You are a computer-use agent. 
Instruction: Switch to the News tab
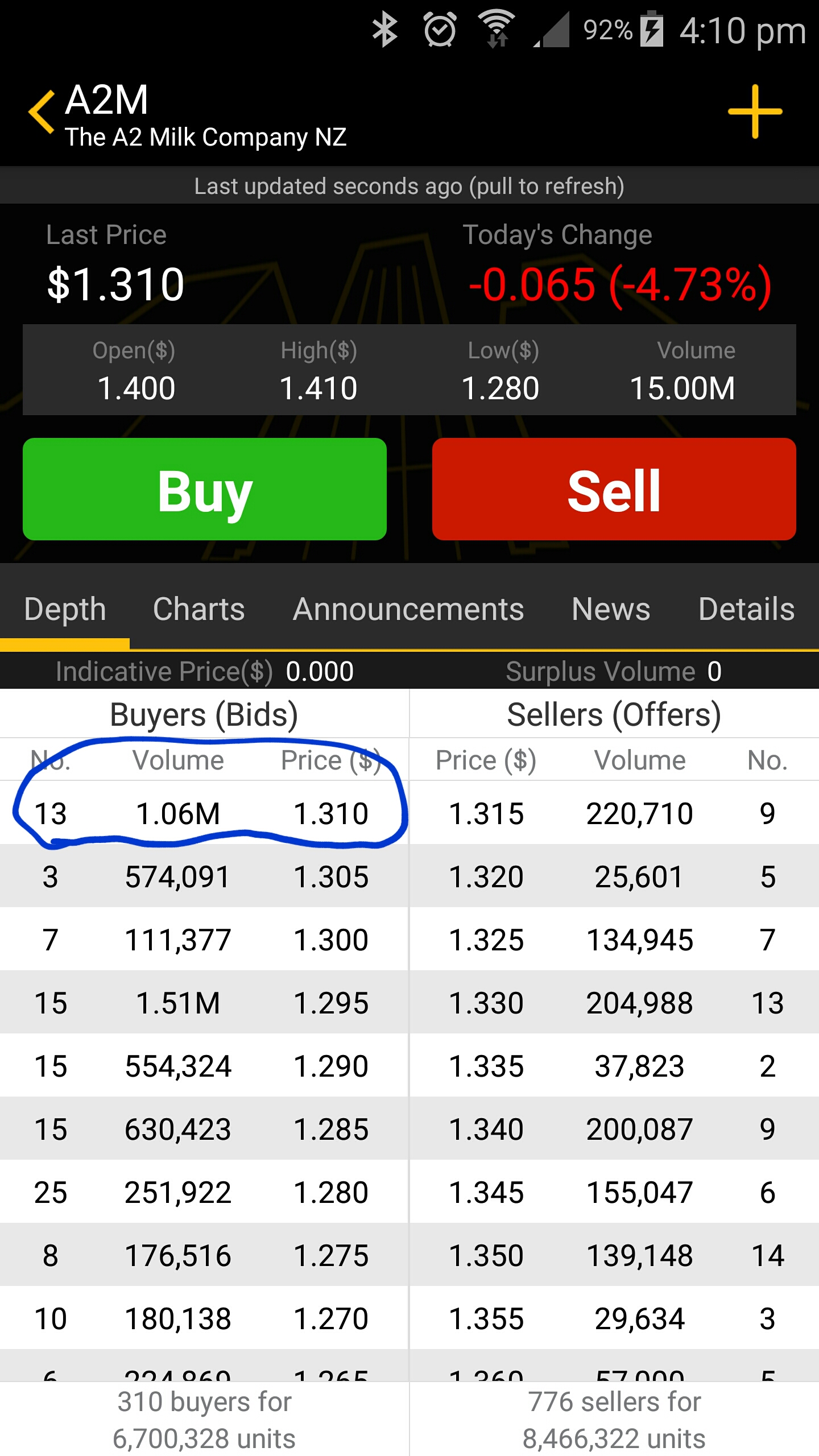[x=611, y=610]
